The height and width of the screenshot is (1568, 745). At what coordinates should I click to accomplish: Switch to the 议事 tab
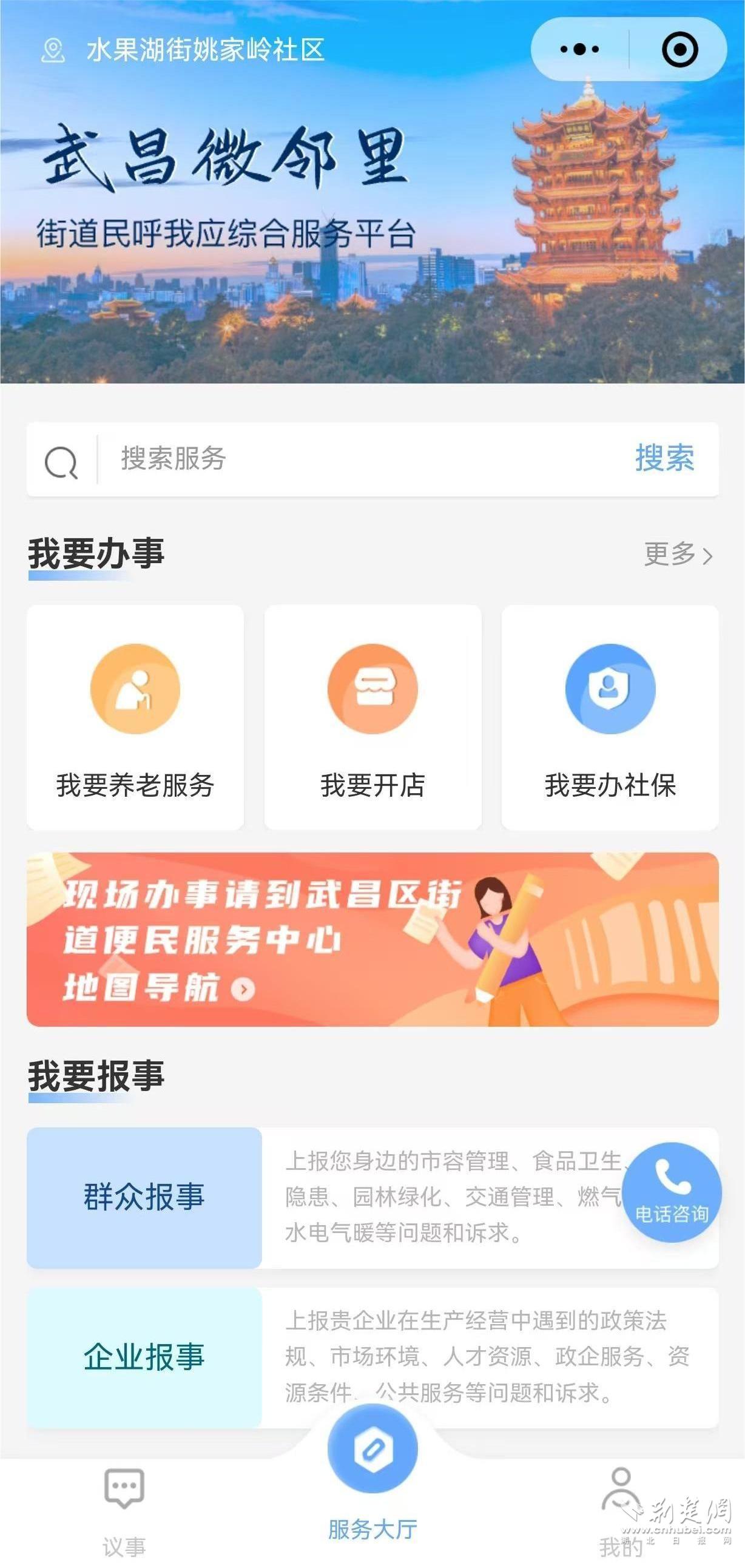point(124,1510)
